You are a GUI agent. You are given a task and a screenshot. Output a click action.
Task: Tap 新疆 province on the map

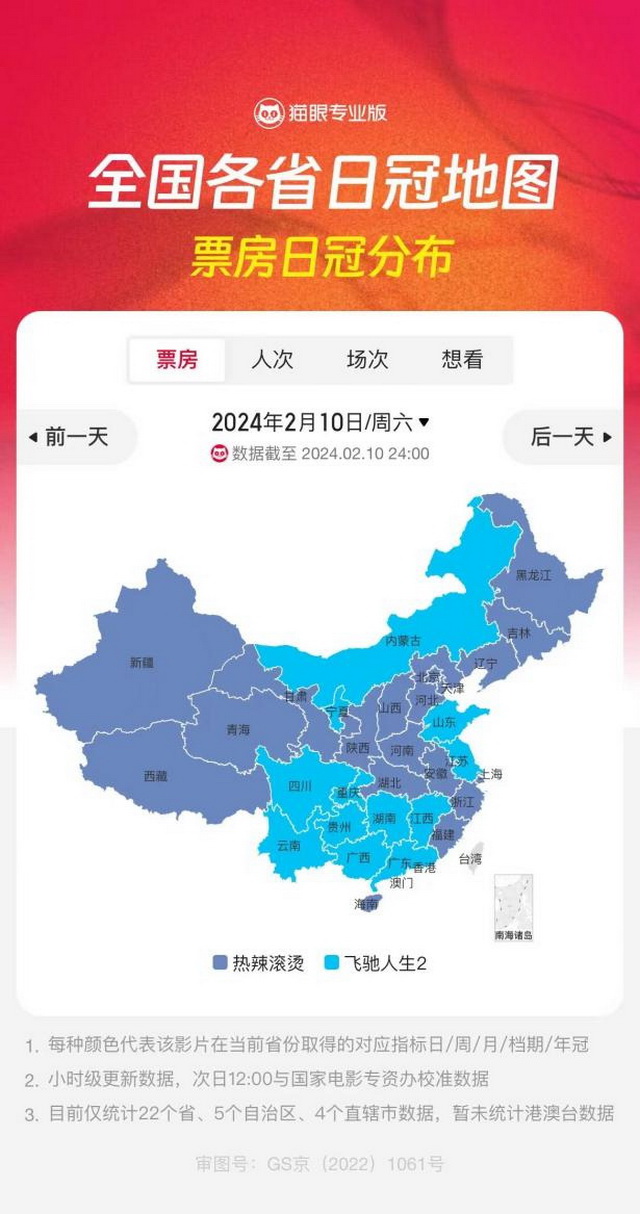click(x=142, y=662)
